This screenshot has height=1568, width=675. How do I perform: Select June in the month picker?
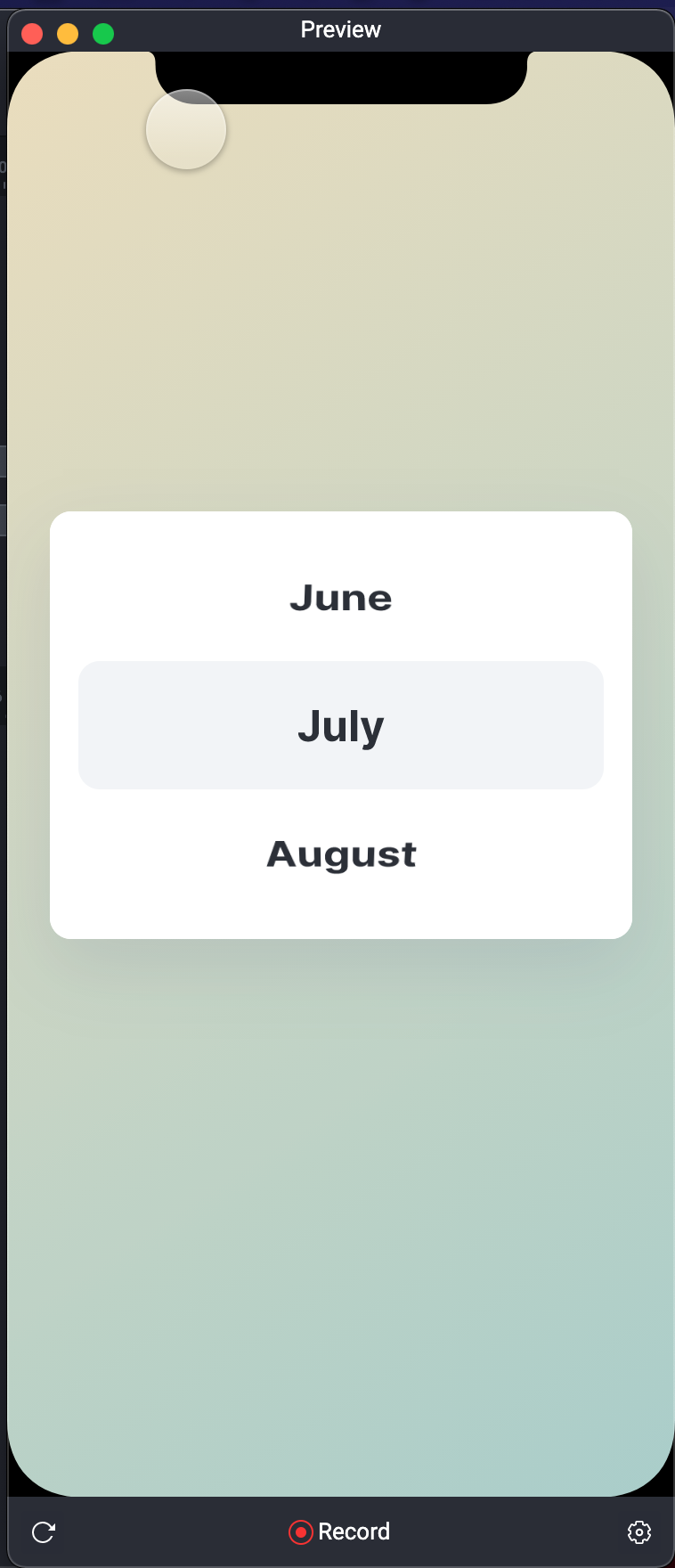(x=341, y=598)
